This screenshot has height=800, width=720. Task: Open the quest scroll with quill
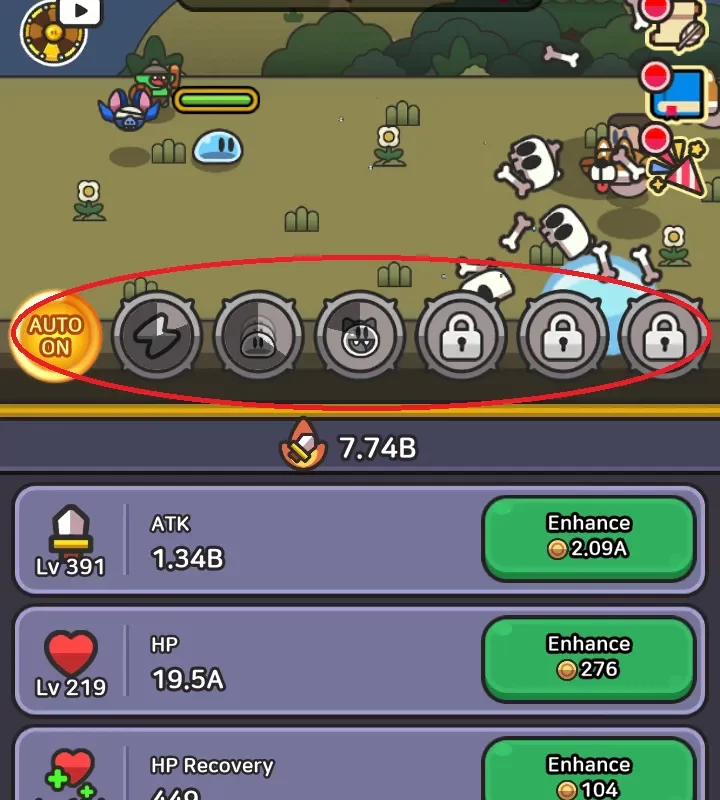pos(680,28)
